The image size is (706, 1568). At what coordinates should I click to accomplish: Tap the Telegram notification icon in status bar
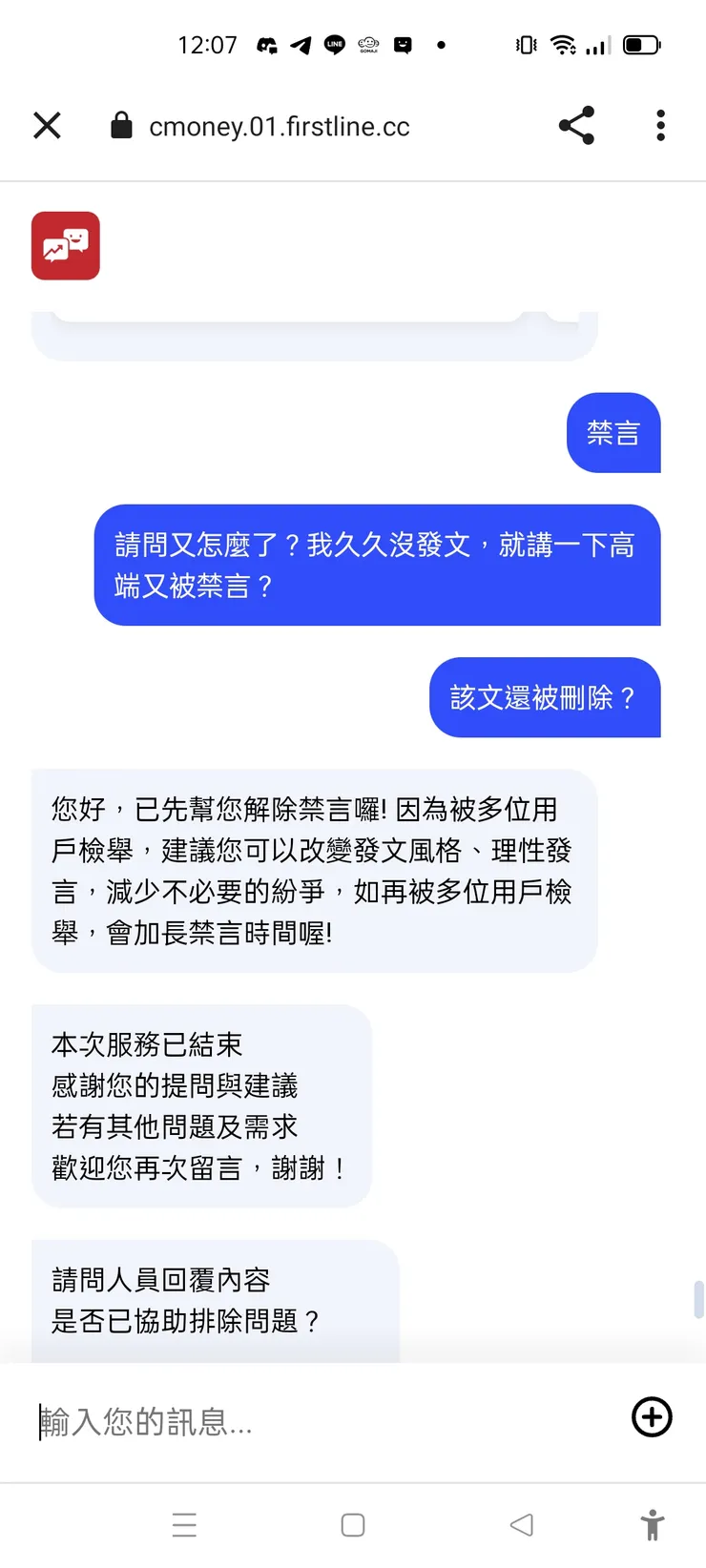click(301, 44)
